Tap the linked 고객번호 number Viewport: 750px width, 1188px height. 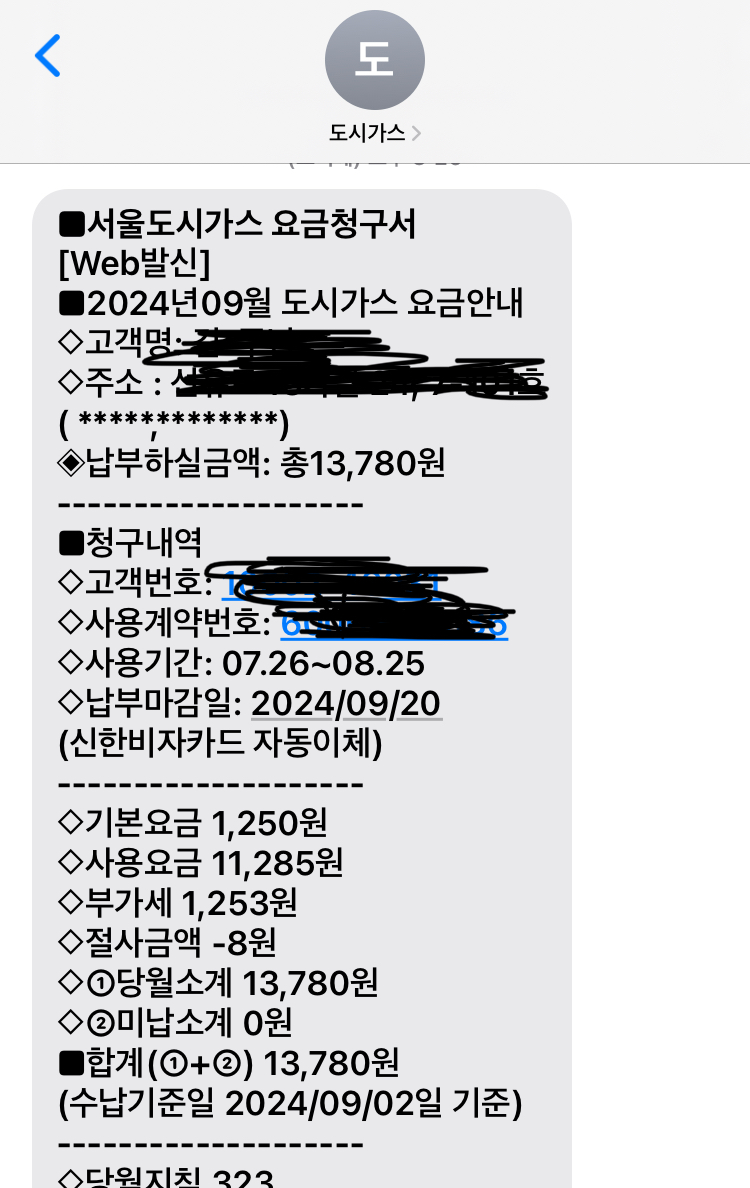pyautogui.click(x=331, y=583)
